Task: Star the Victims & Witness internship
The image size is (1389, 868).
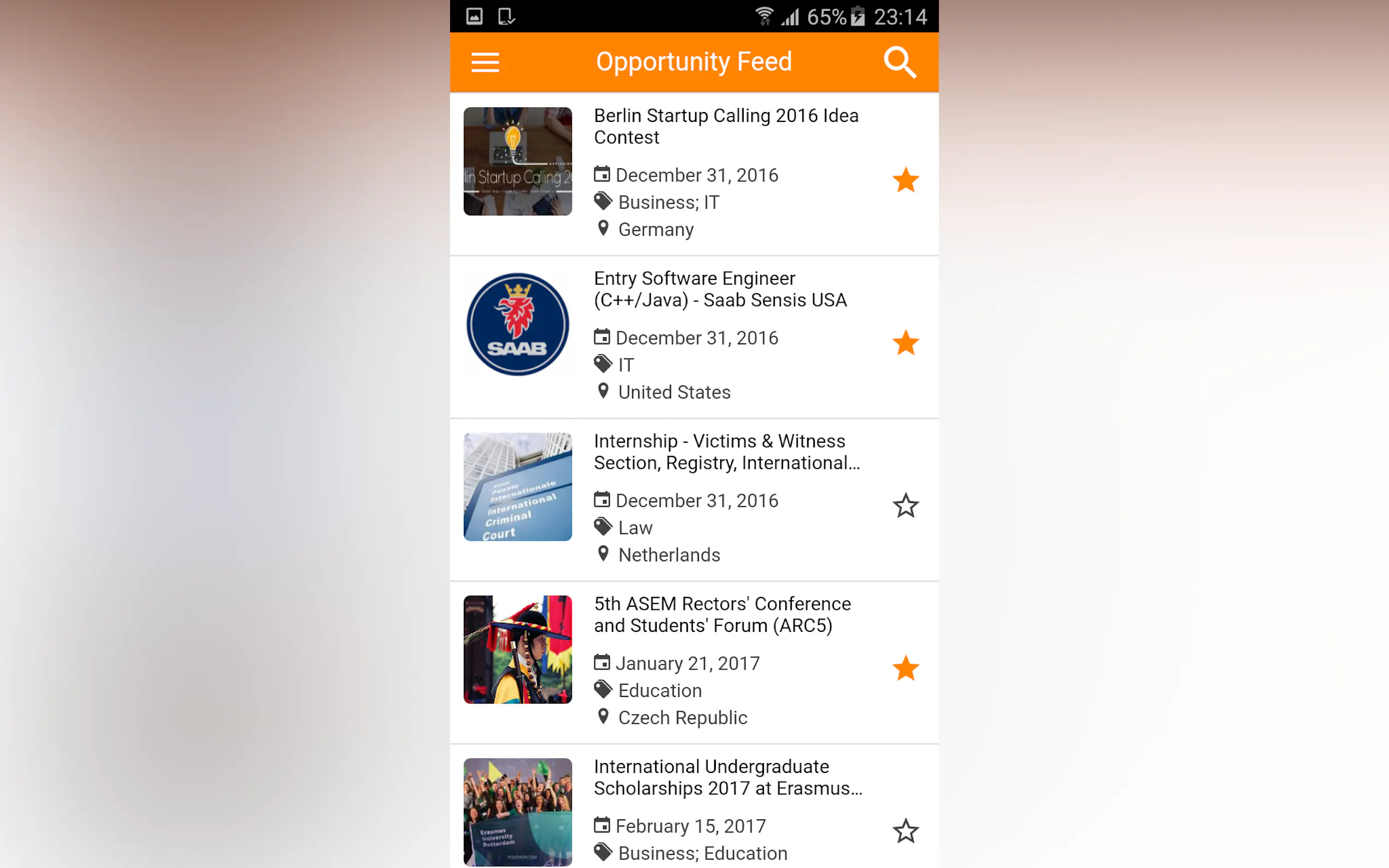Action: [x=906, y=506]
